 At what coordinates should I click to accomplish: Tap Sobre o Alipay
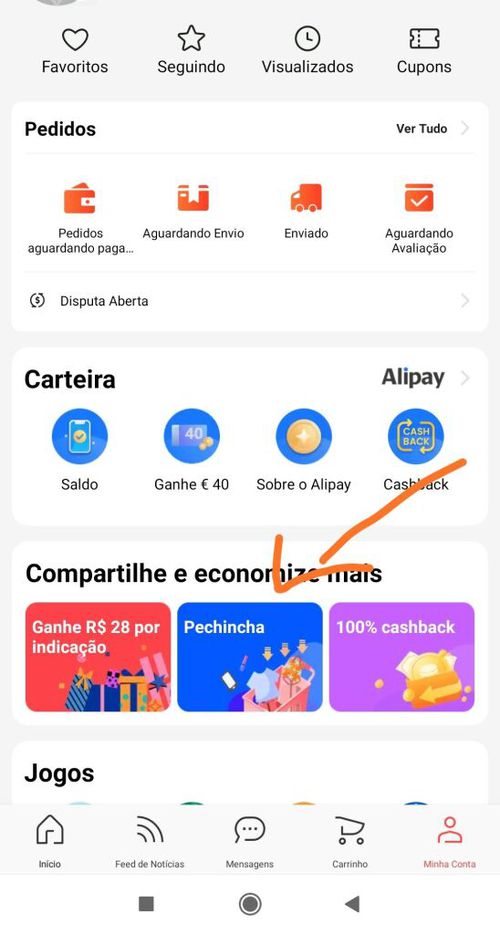tap(303, 450)
